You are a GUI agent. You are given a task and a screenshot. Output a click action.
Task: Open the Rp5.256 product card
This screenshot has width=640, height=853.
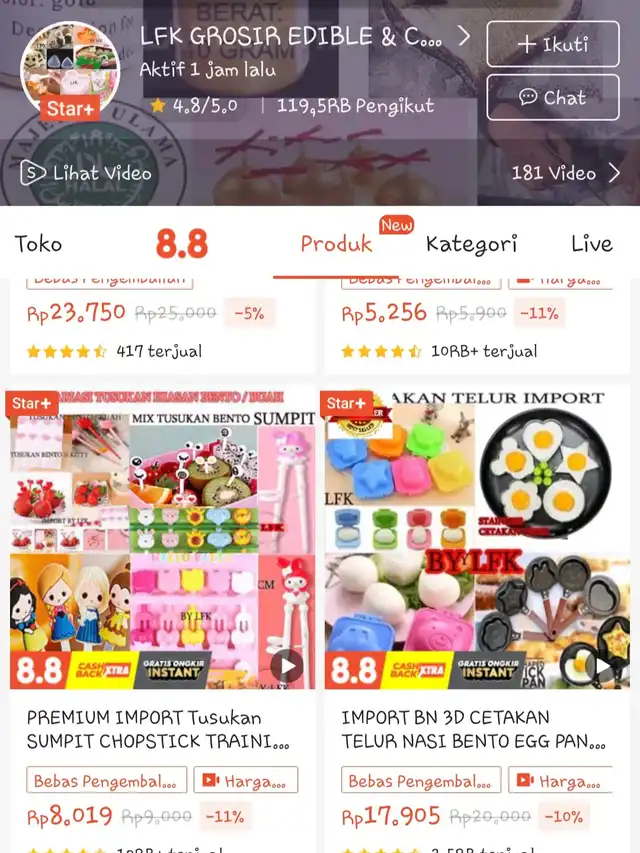[477, 320]
